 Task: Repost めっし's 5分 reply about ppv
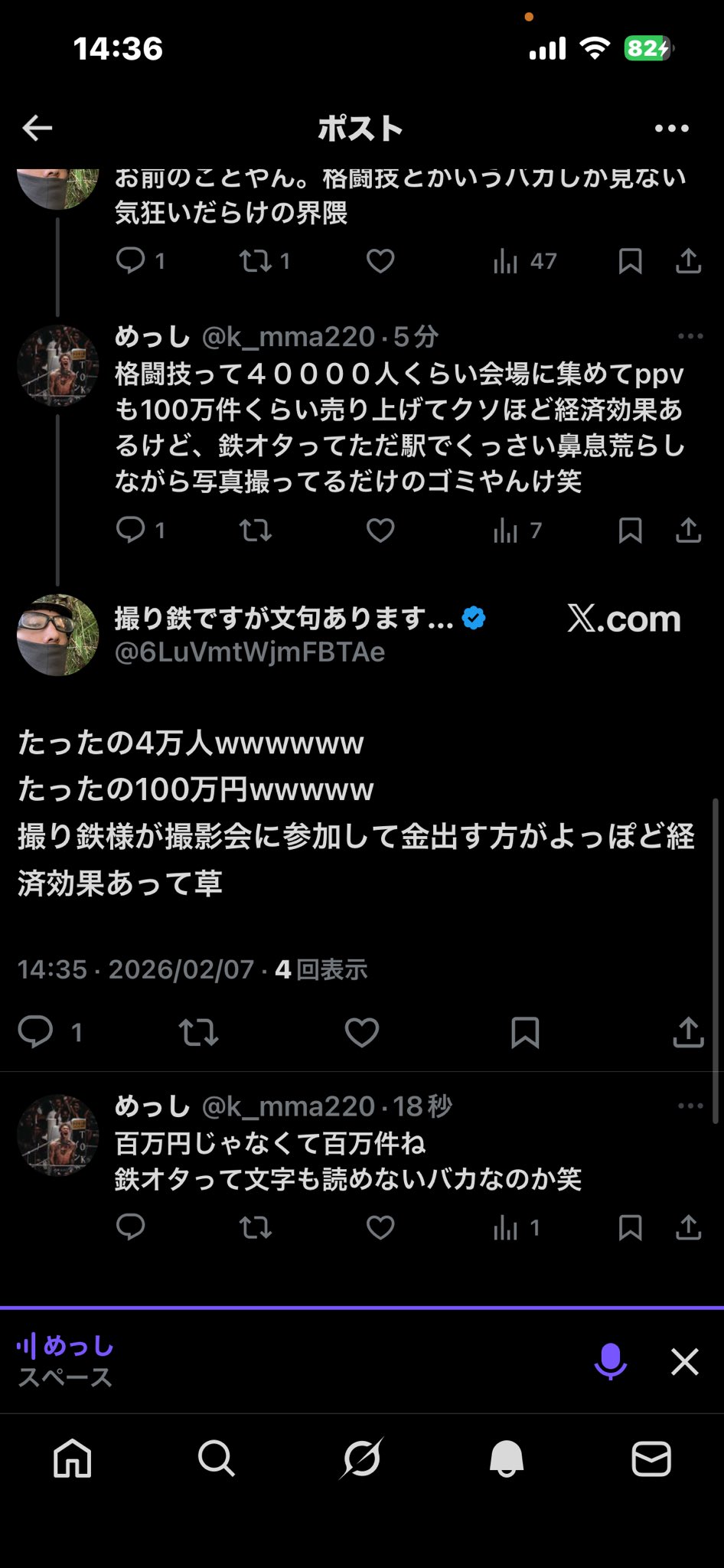(256, 531)
